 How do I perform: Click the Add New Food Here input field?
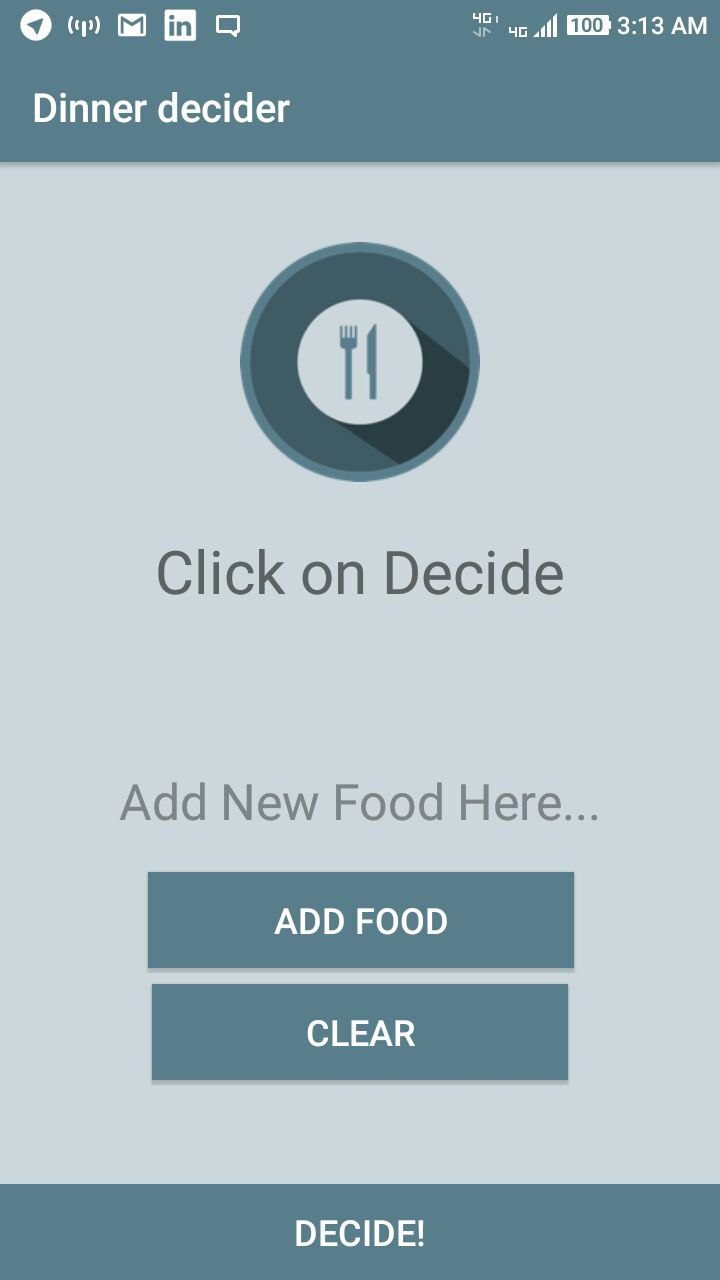click(x=360, y=800)
